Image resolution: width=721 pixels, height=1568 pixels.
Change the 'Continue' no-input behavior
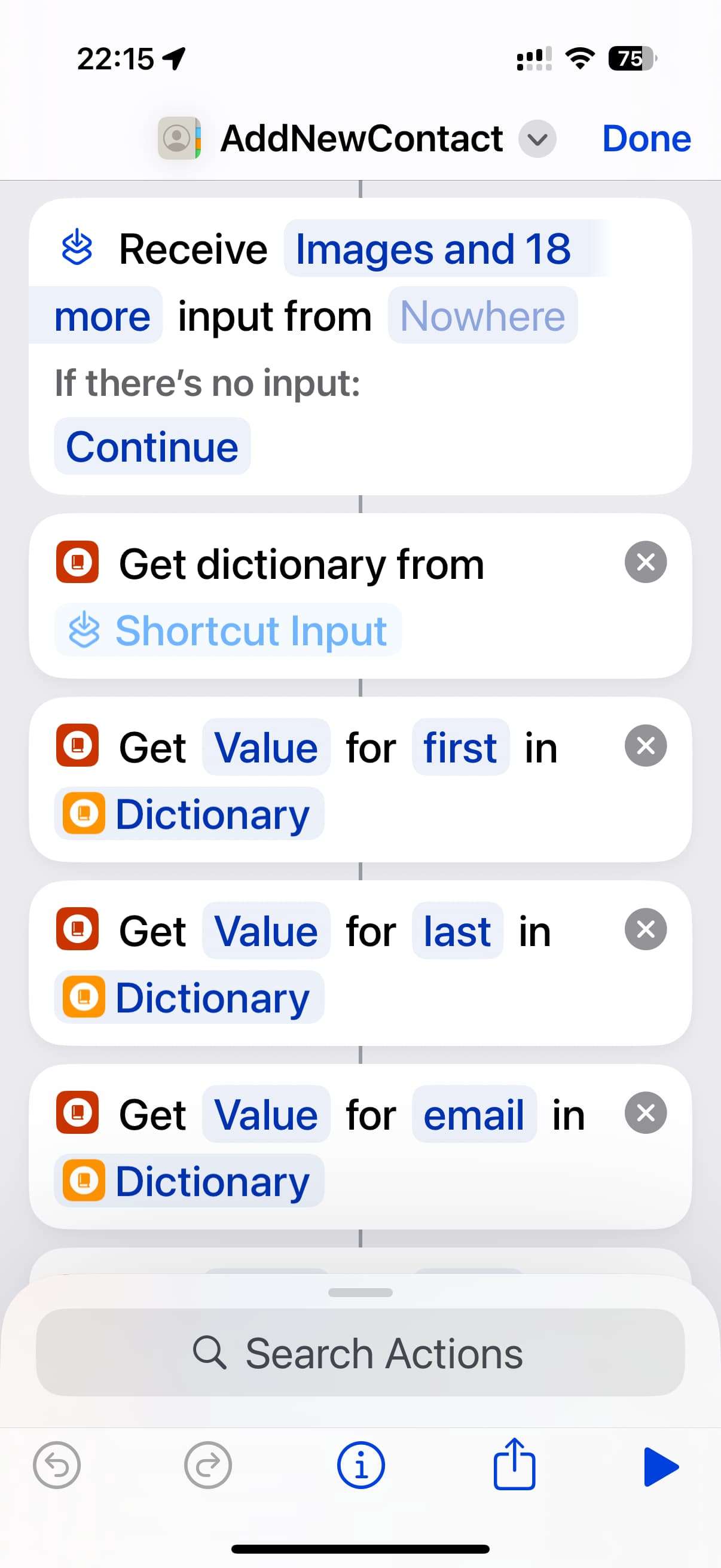click(152, 447)
